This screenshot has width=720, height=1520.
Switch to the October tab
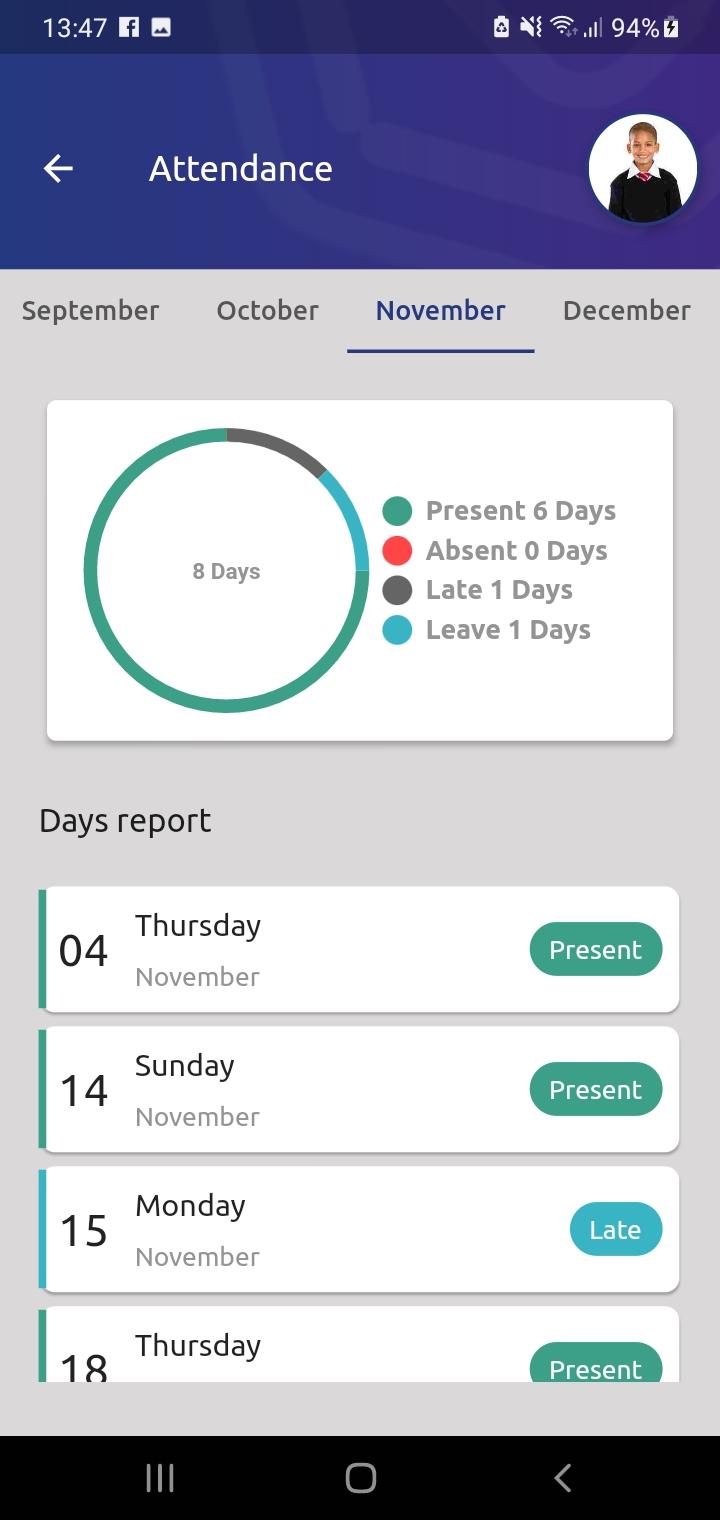(267, 310)
